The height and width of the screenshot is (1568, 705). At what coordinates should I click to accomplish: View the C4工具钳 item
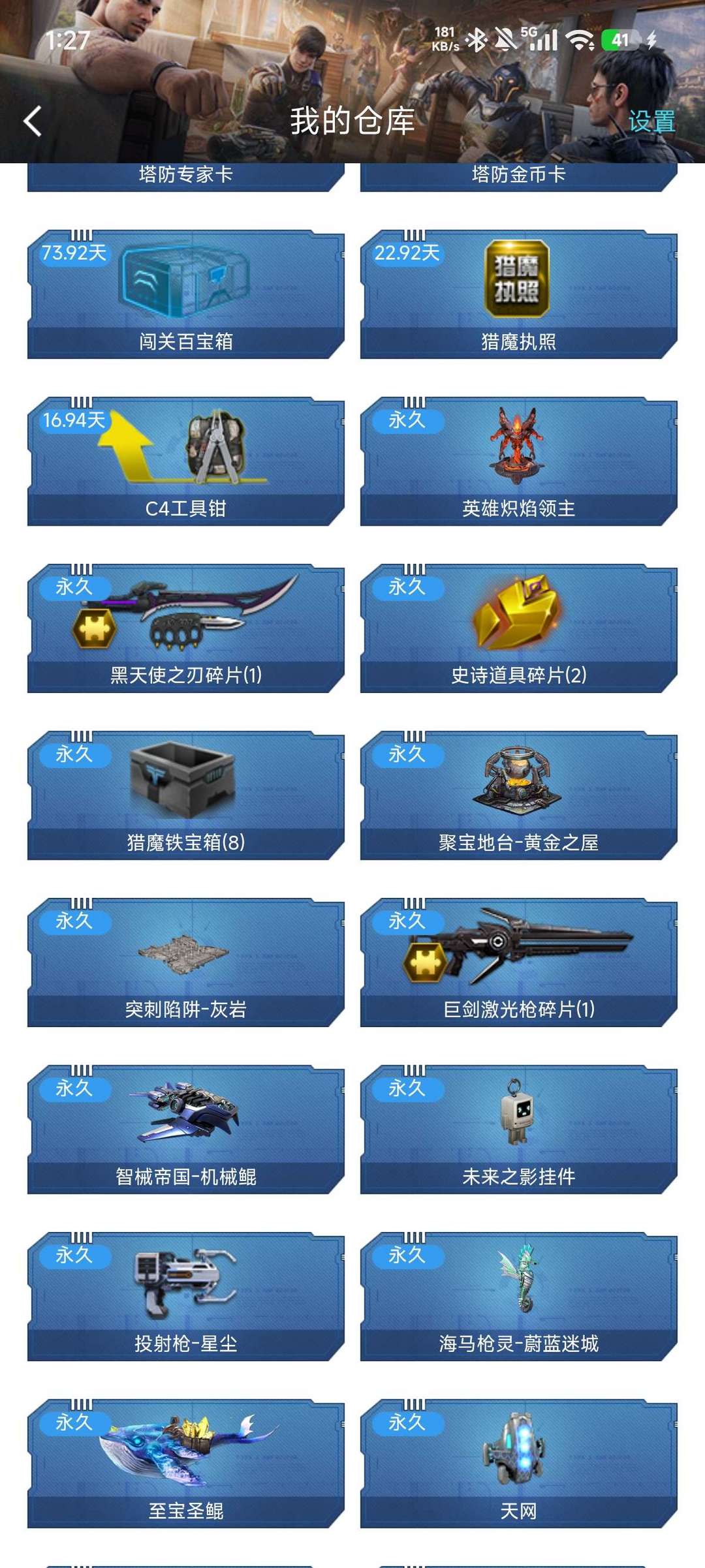click(186, 461)
